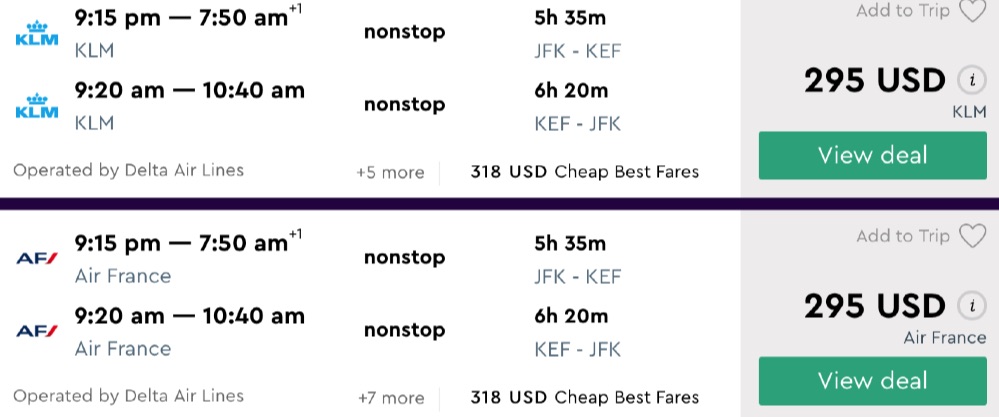This screenshot has height=417, width=999.
Task: Show info for KLM 295 USD price
Action: 968,80
